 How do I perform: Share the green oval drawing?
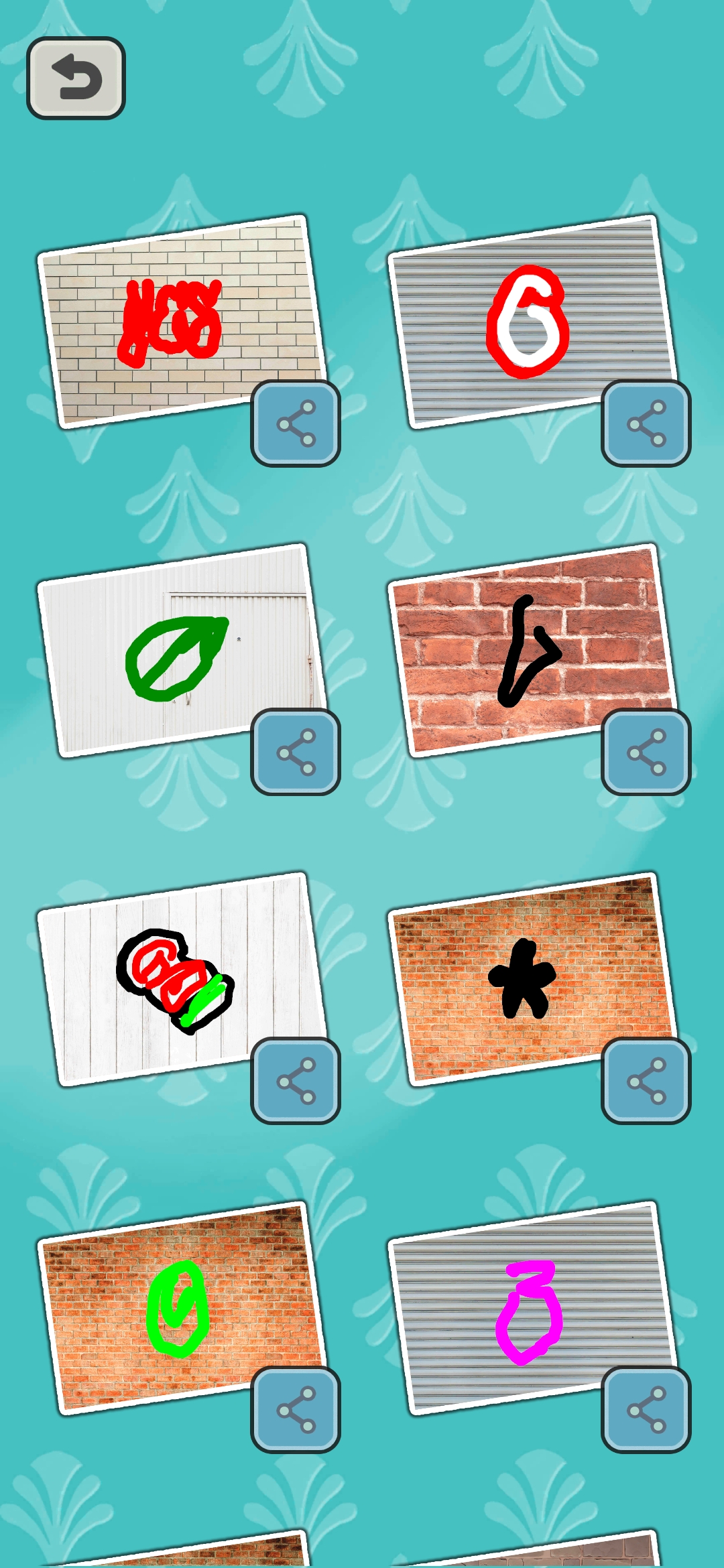[296, 1409]
